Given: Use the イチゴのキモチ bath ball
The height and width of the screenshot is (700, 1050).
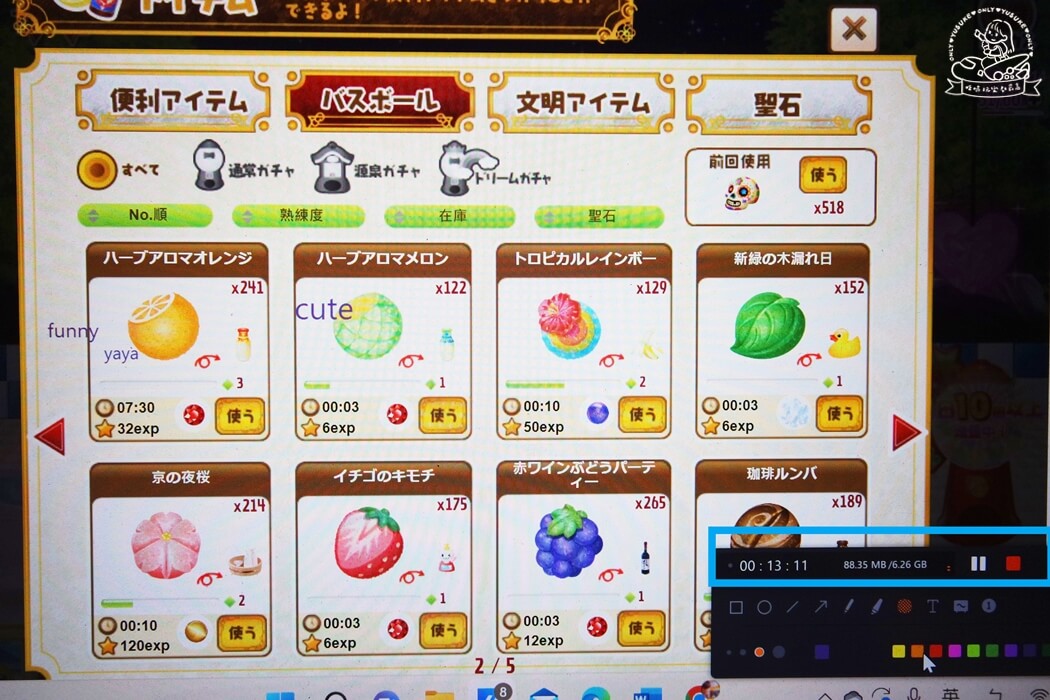Looking at the screenshot, I should tap(442, 631).
